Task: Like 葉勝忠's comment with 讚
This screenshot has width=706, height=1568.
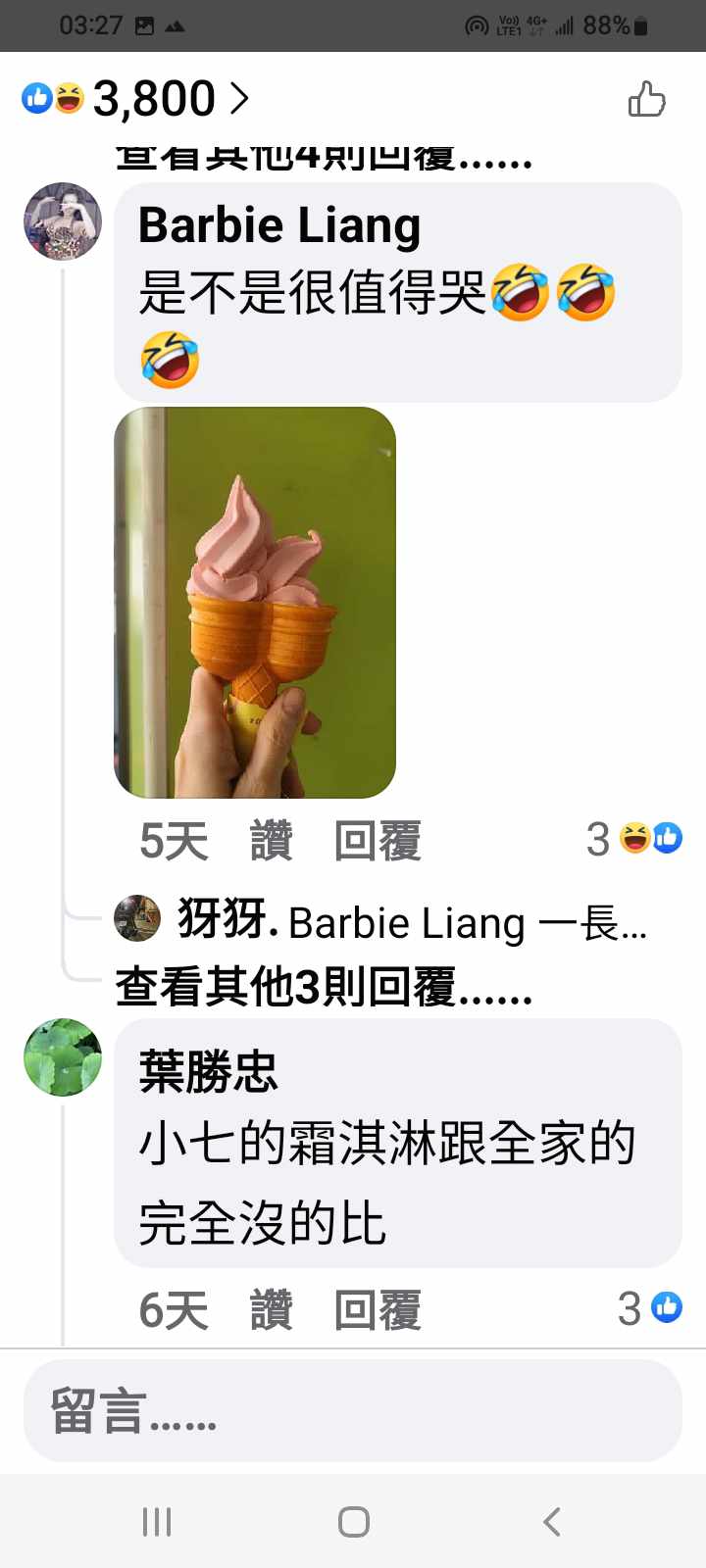Action: pyautogui.click(x=271, y=1310)
